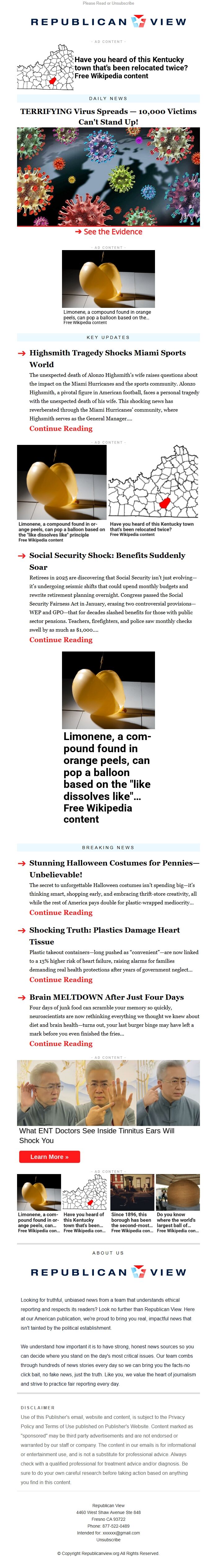Open Highsmith Tragedy Shocks Miami Sports World
The image size is (217, 1568).
(x=108, y=359)
